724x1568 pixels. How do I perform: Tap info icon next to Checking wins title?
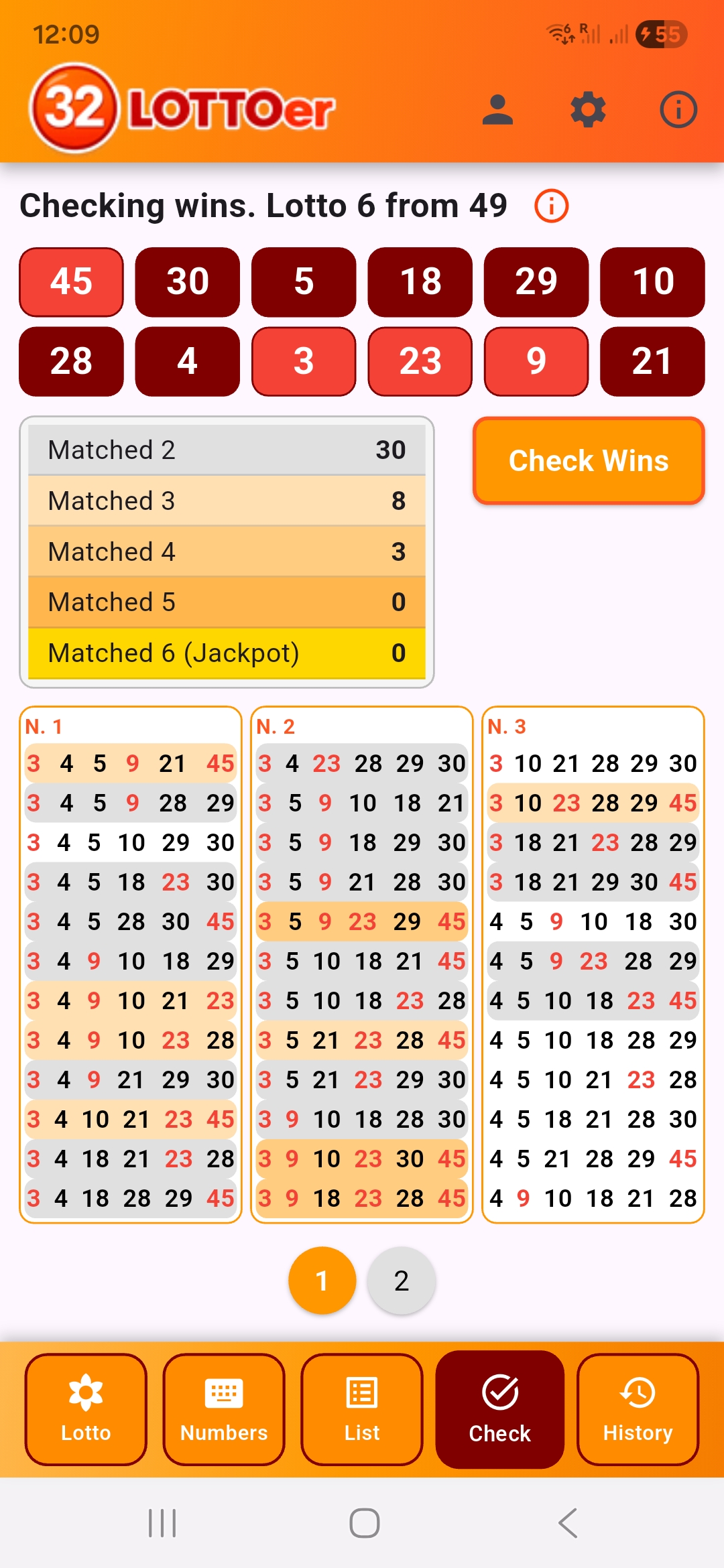(x=551, y=206)
